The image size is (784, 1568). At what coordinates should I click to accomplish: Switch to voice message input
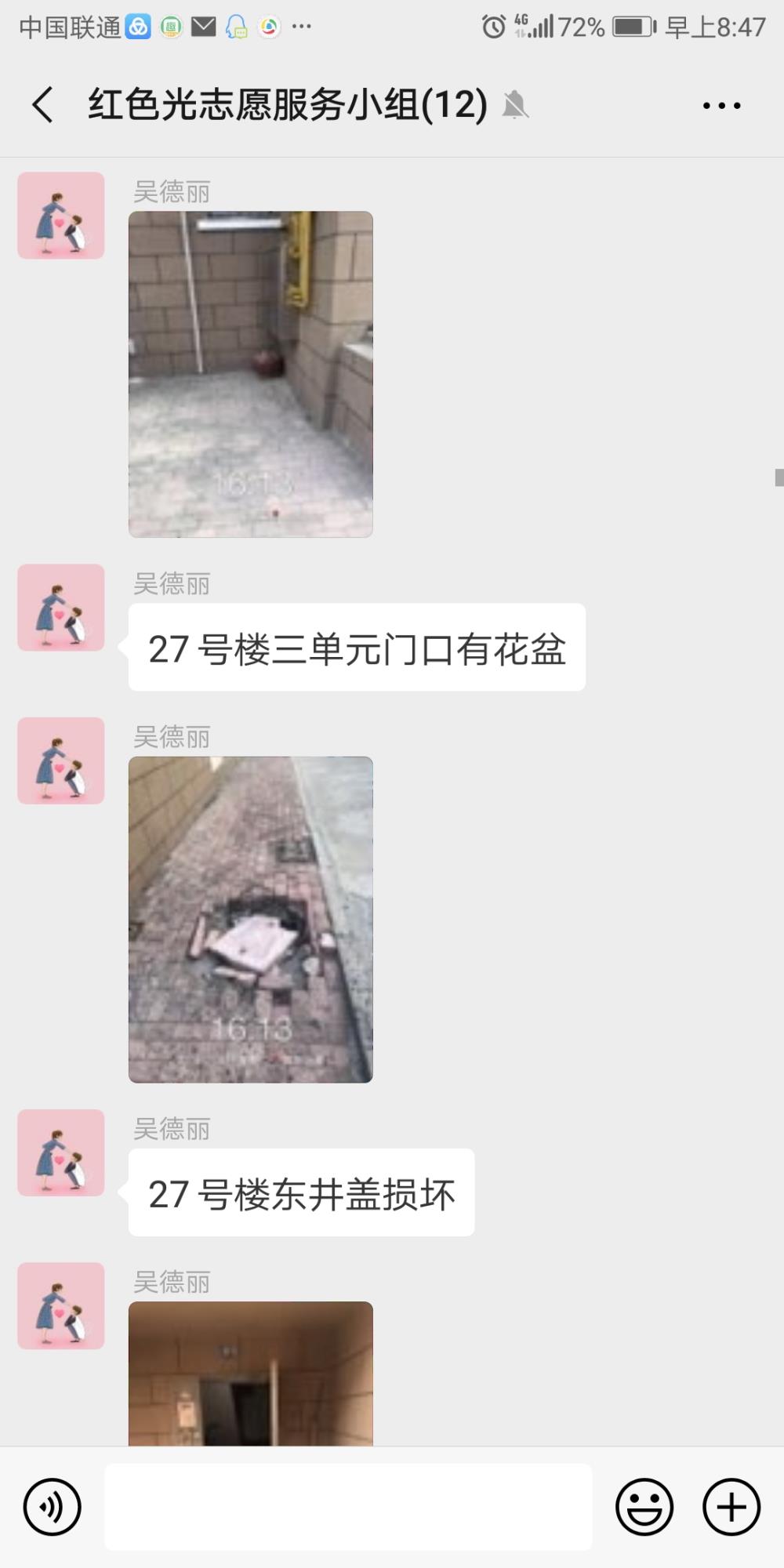53,1506
